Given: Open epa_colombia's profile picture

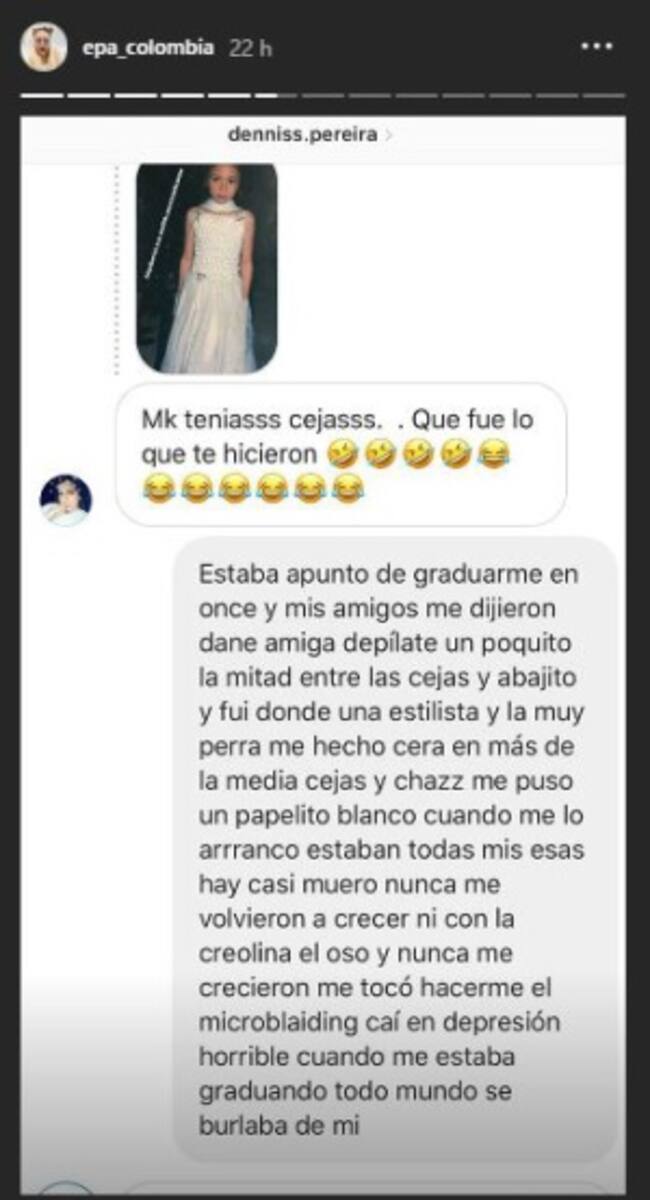Looking at the screenshot, I should (44, 48).
